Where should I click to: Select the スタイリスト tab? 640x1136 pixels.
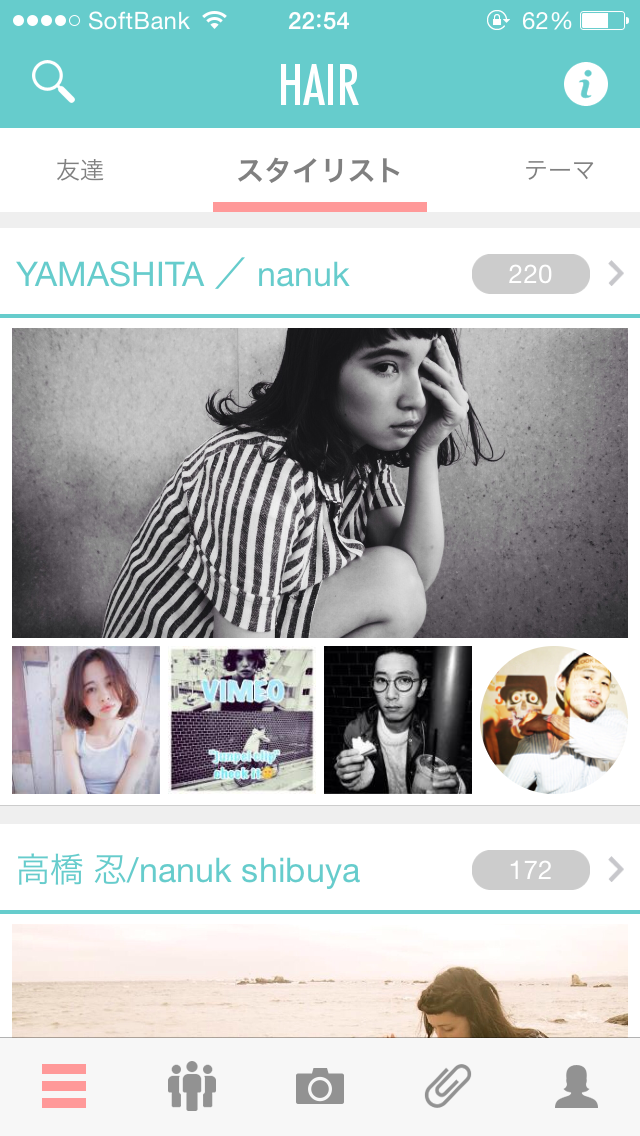point(319,171)
